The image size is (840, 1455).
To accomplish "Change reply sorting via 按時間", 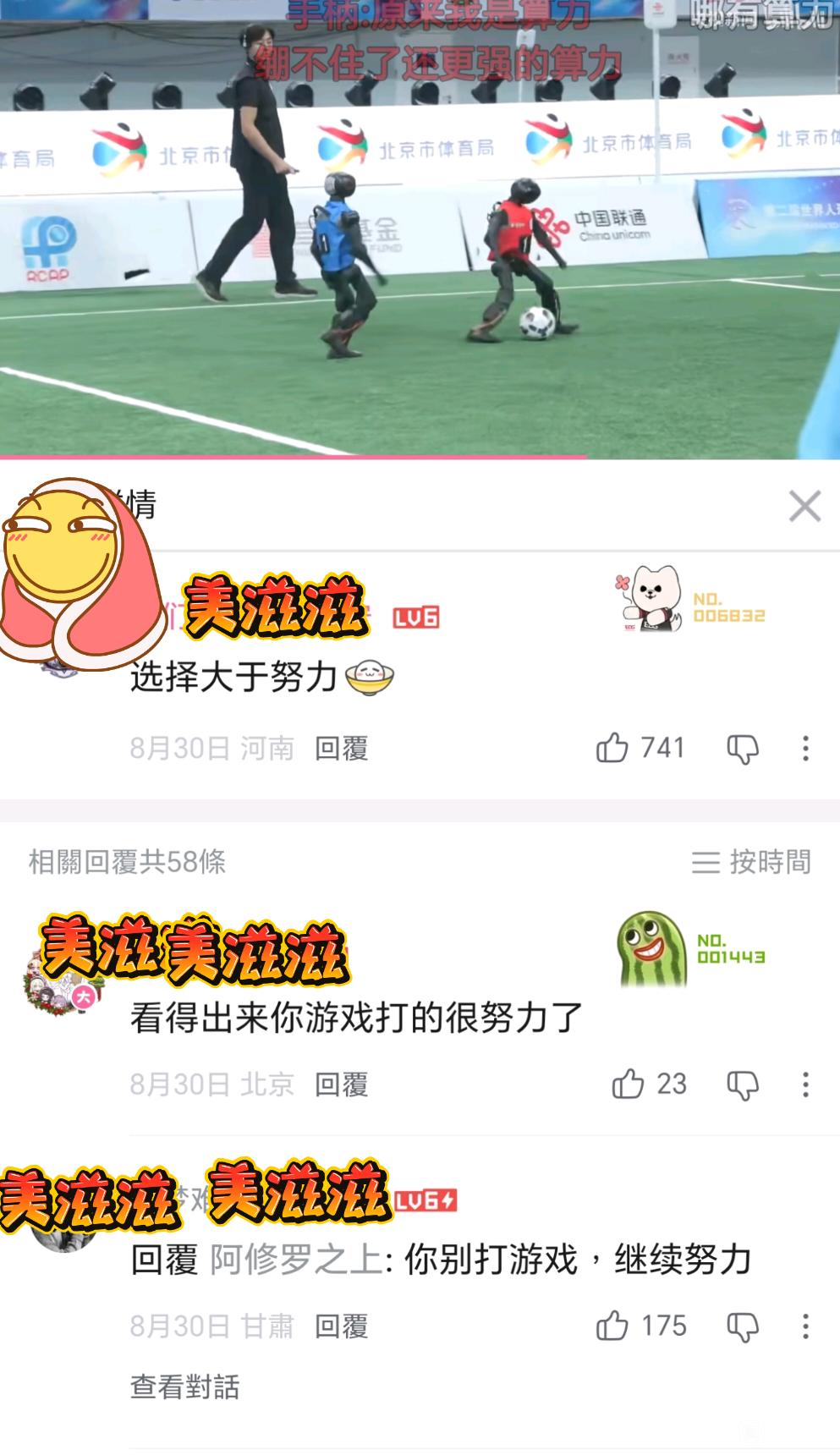I will 751,862.
